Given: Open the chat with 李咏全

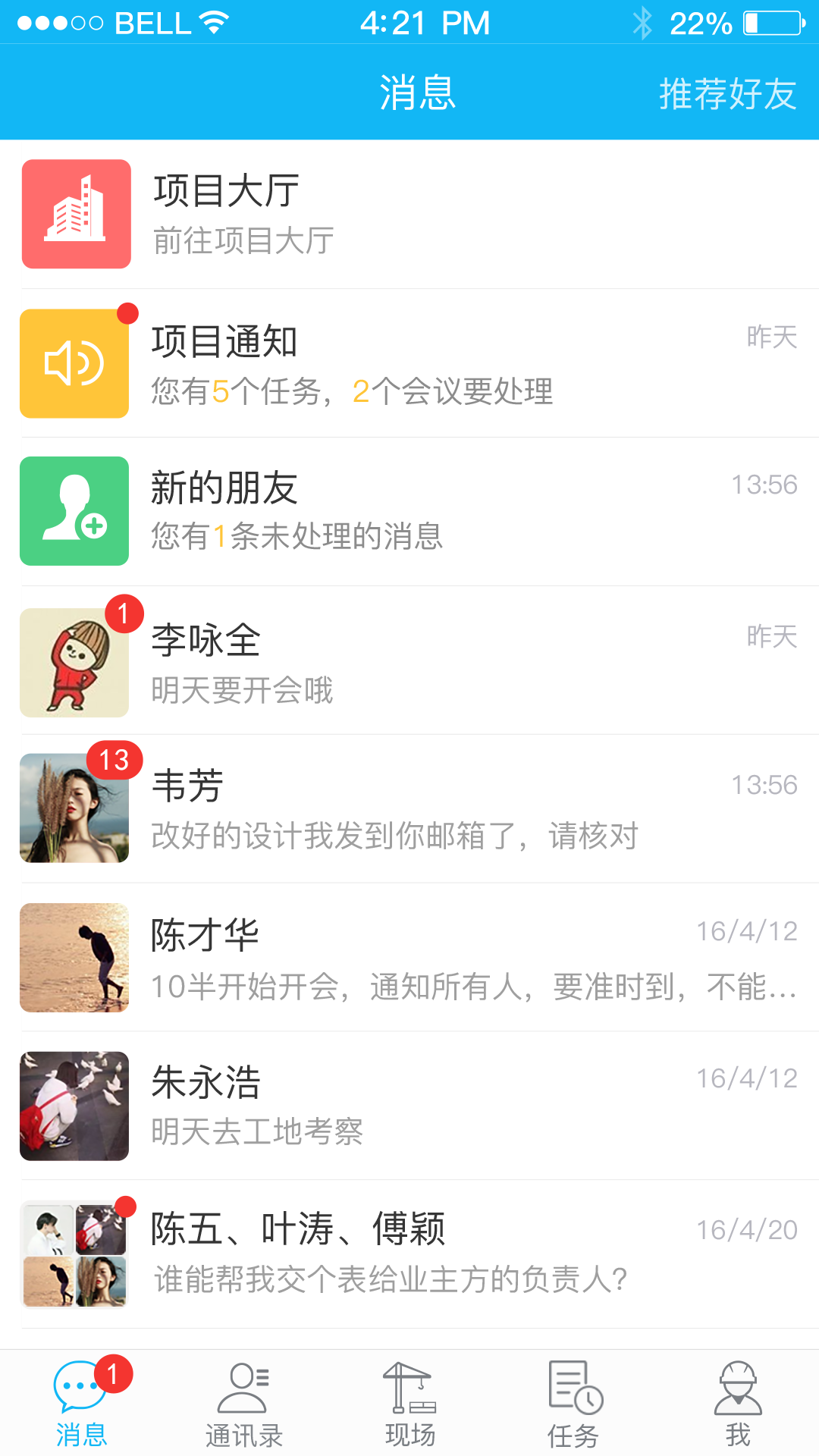Looking at the screenshot, I should click(x=409, y=661).
